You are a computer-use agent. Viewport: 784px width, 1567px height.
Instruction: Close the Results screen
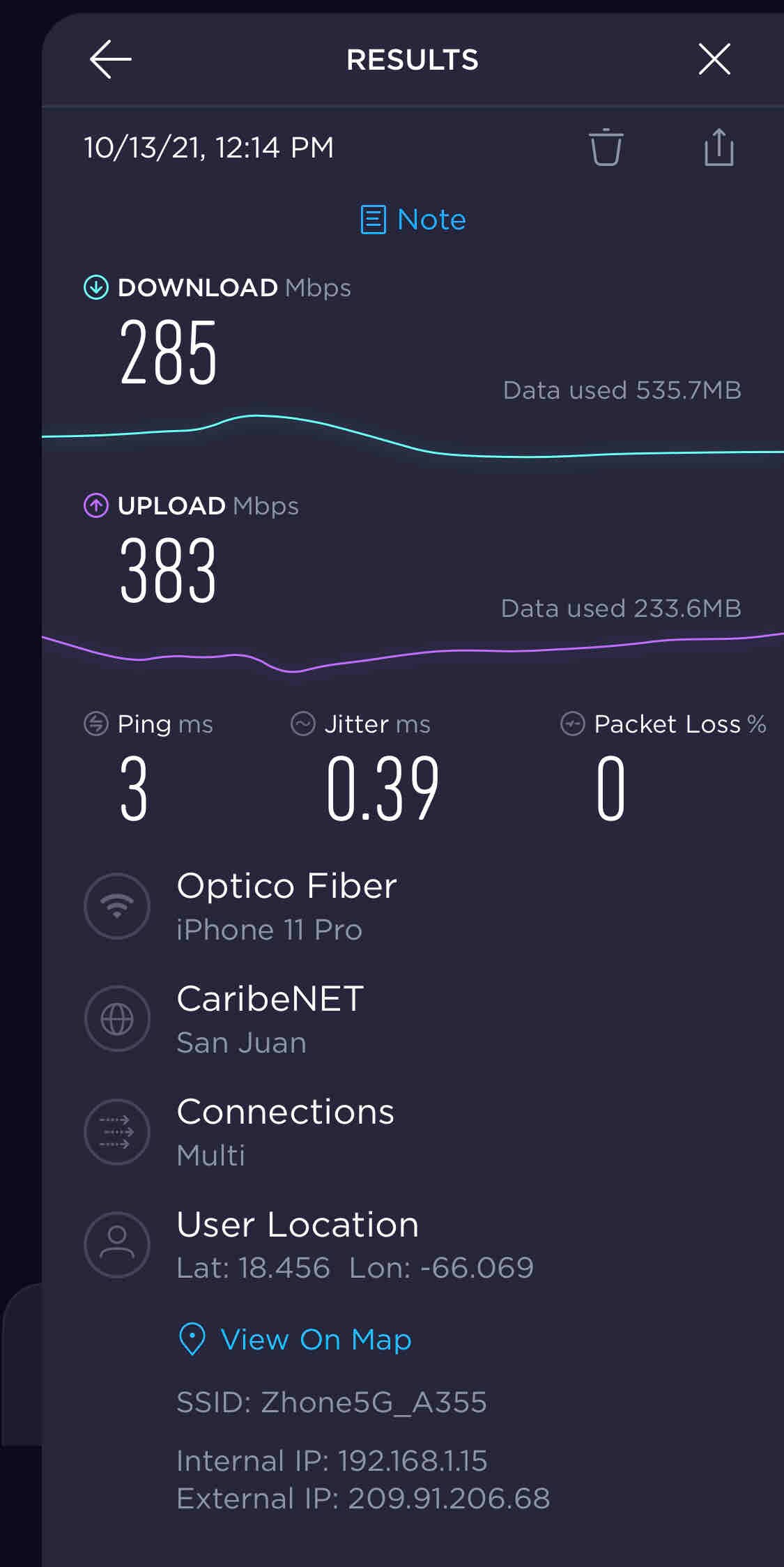(x=714, y=59)
